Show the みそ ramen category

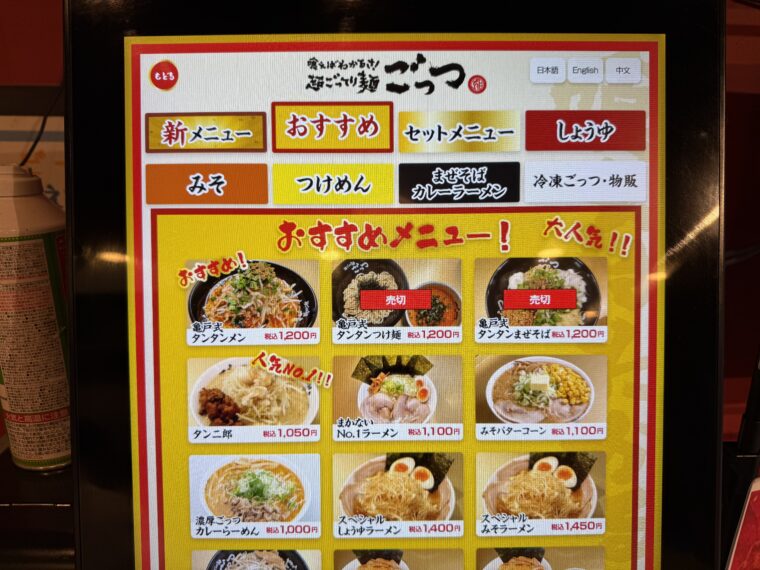[206, 184]
